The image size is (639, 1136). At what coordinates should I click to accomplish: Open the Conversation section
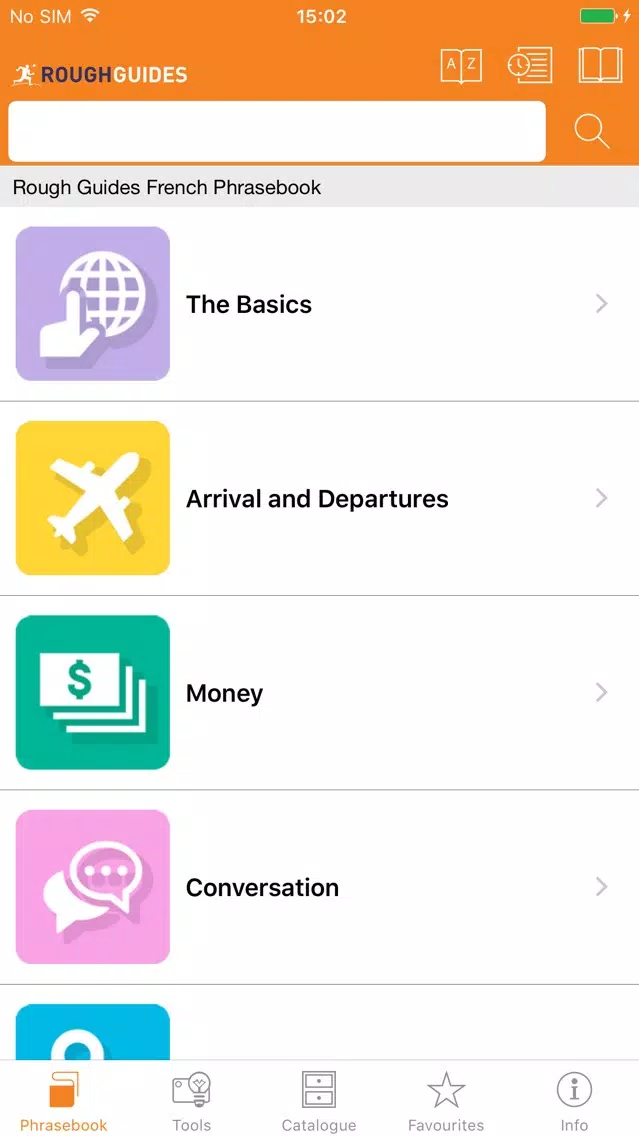[x=320, y=887]
